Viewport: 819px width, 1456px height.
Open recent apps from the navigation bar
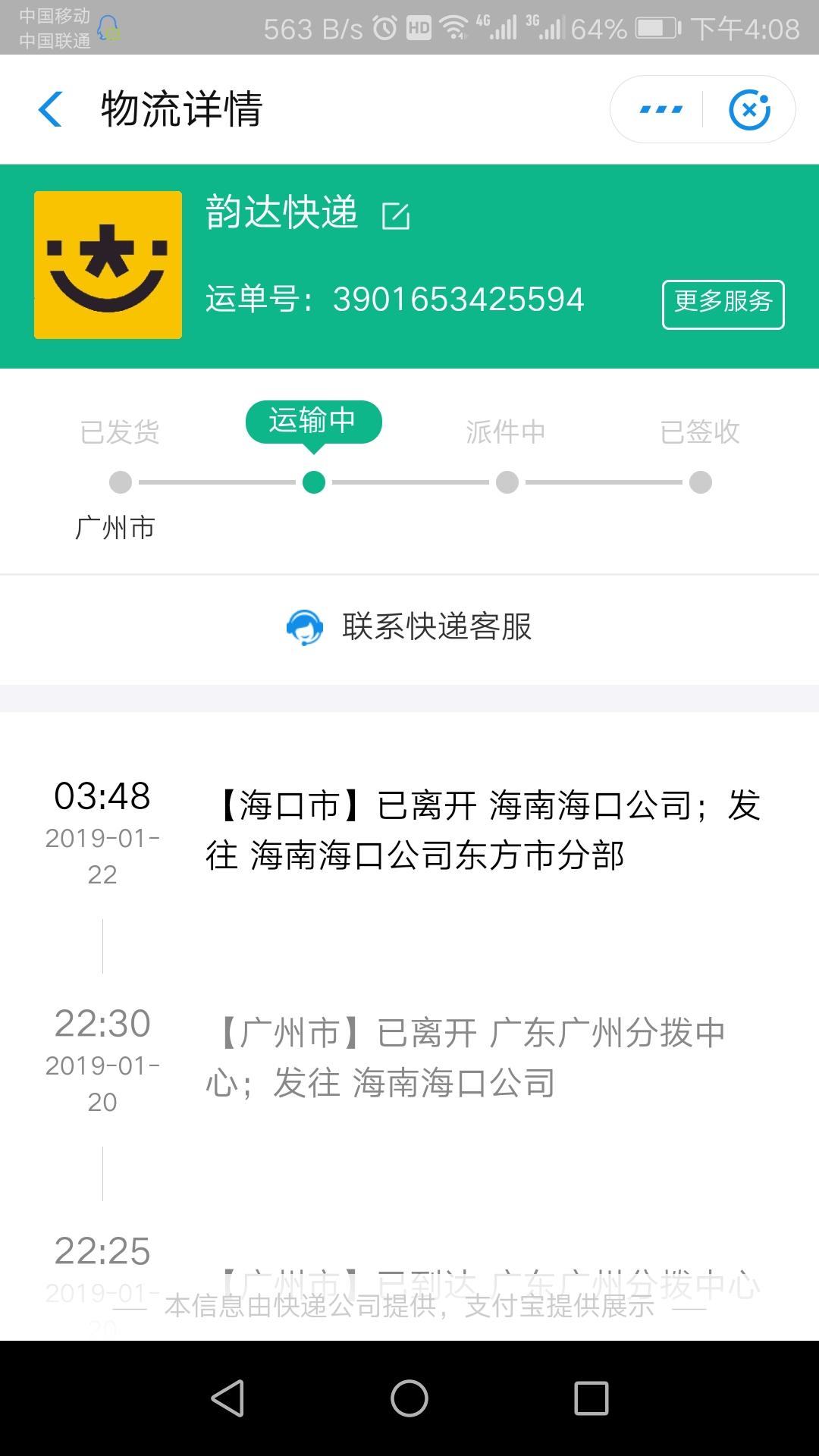pyautogui.click(x=591, y=1398)
